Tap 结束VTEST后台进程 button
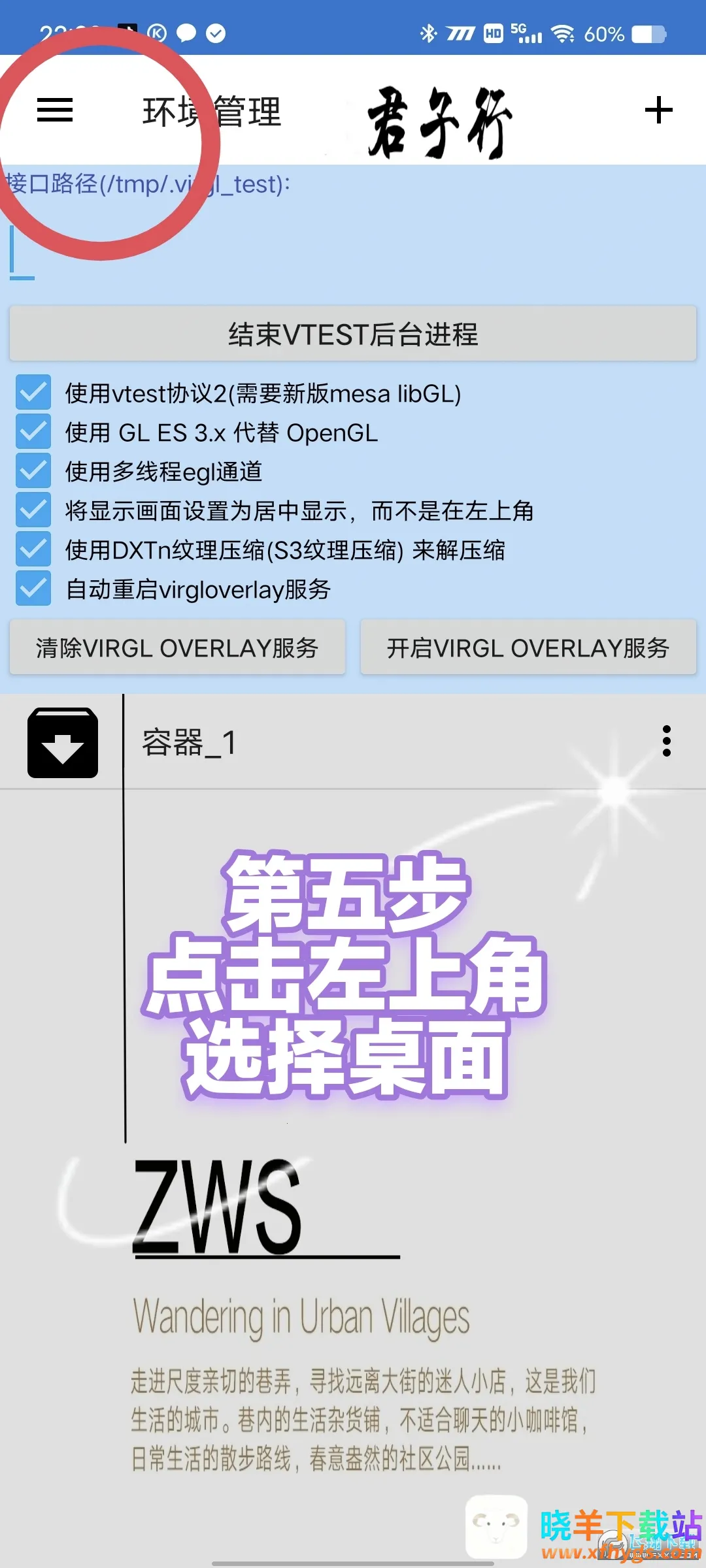706x1568 pixels. click(353, 334)
